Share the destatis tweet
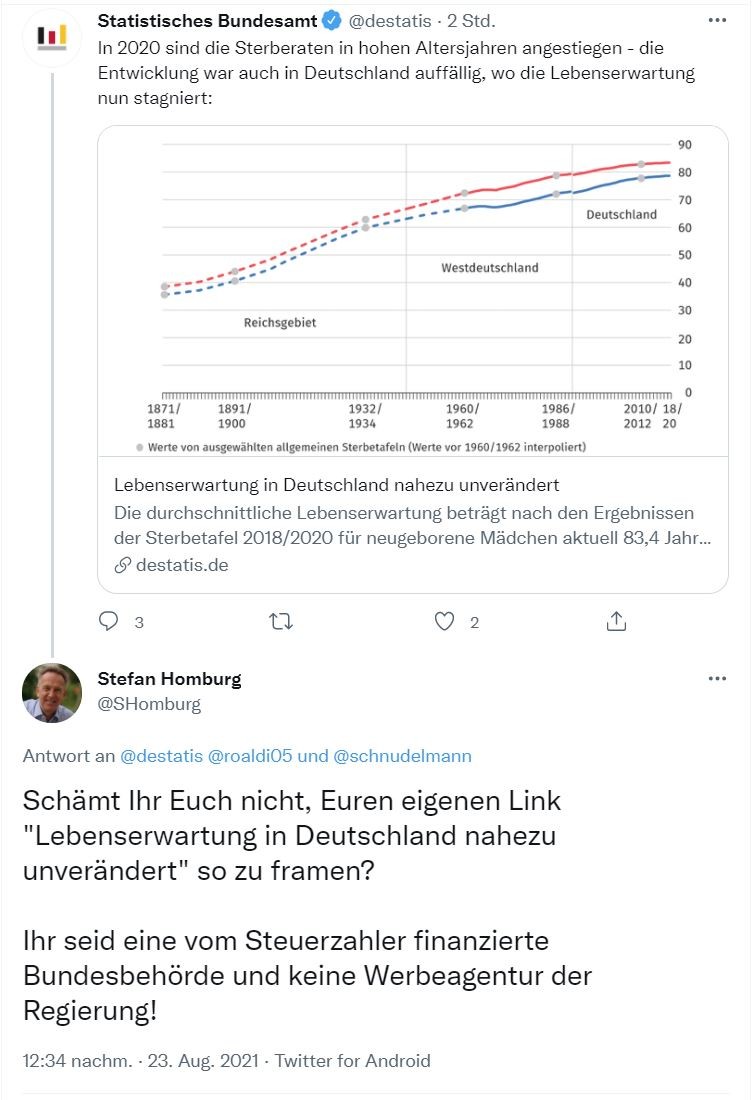 pyautogui.click(x=616, y=621)
